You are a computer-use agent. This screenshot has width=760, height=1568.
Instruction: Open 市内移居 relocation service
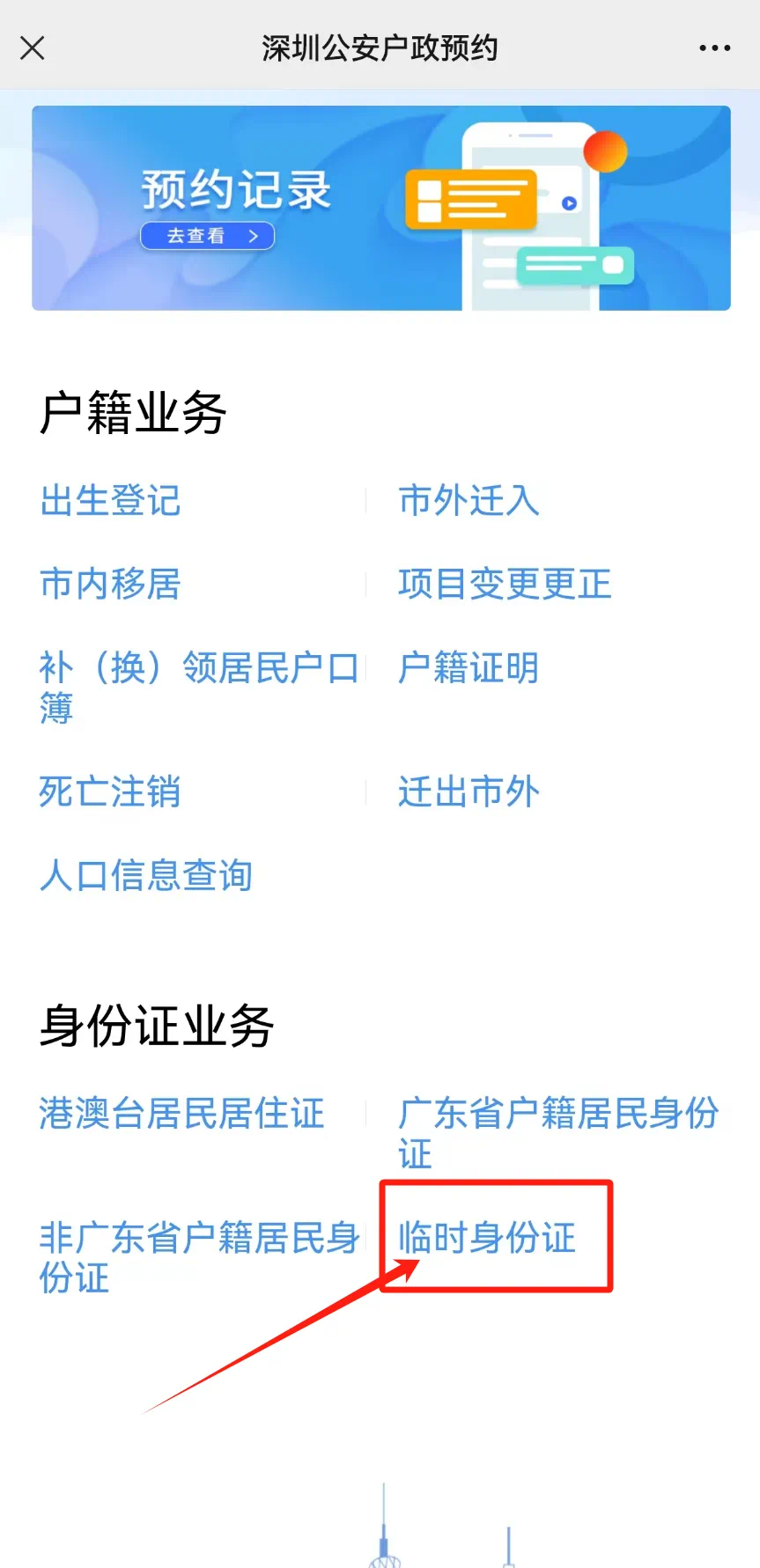pos(109,585)
